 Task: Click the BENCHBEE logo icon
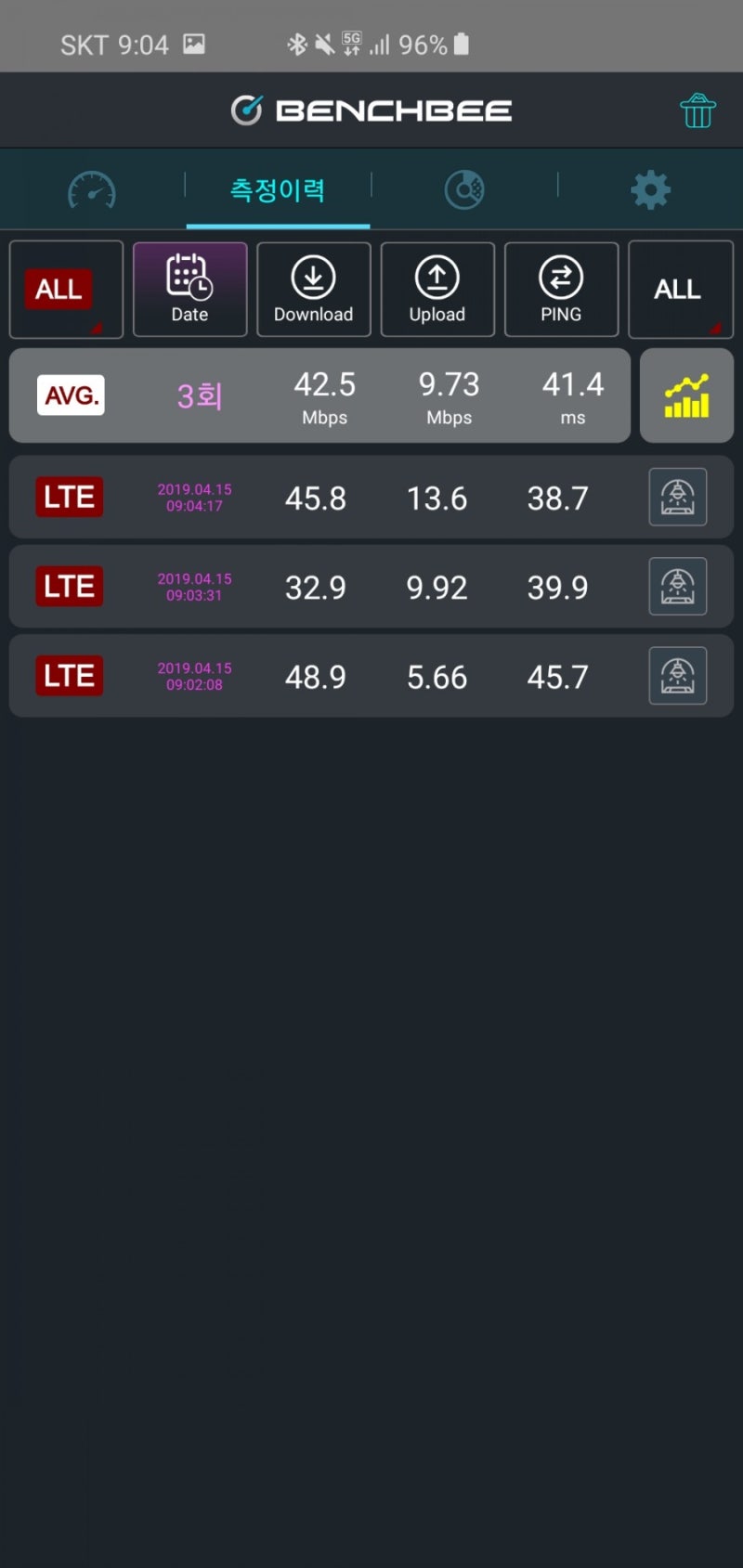click(248, 109)
